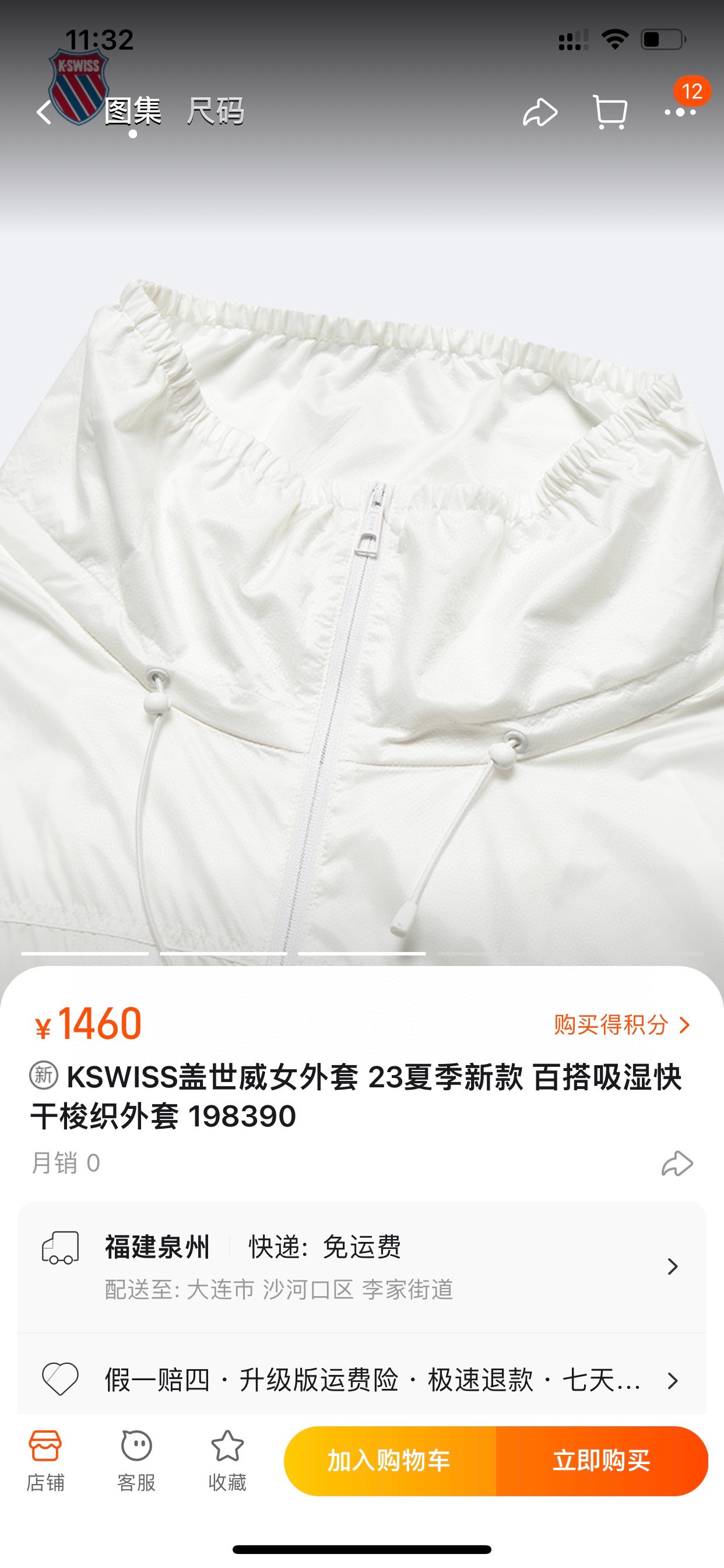724x1568 pixels.
Task: Tap 加入购物车 to add to cart
Action: [x=389, y=1461]
